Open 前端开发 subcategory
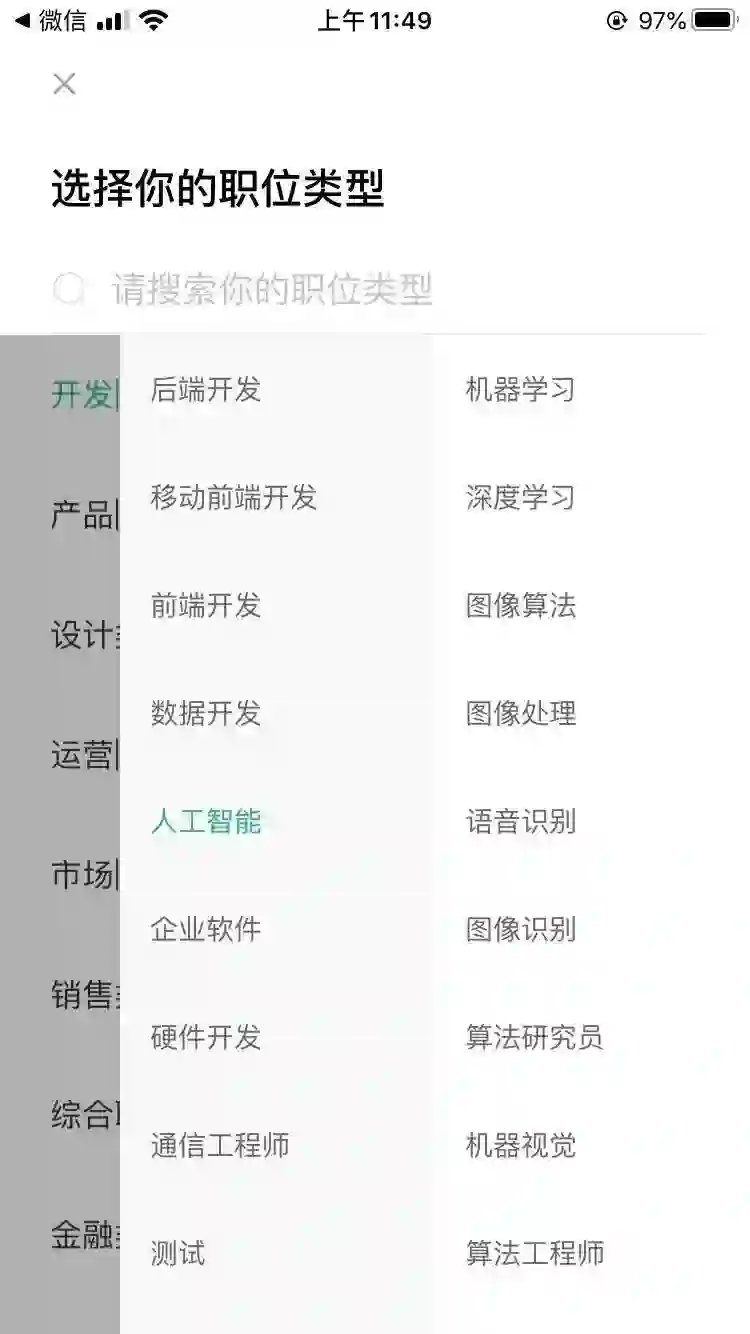Screen dimensions: 750x1334 (x=206, y=605)
